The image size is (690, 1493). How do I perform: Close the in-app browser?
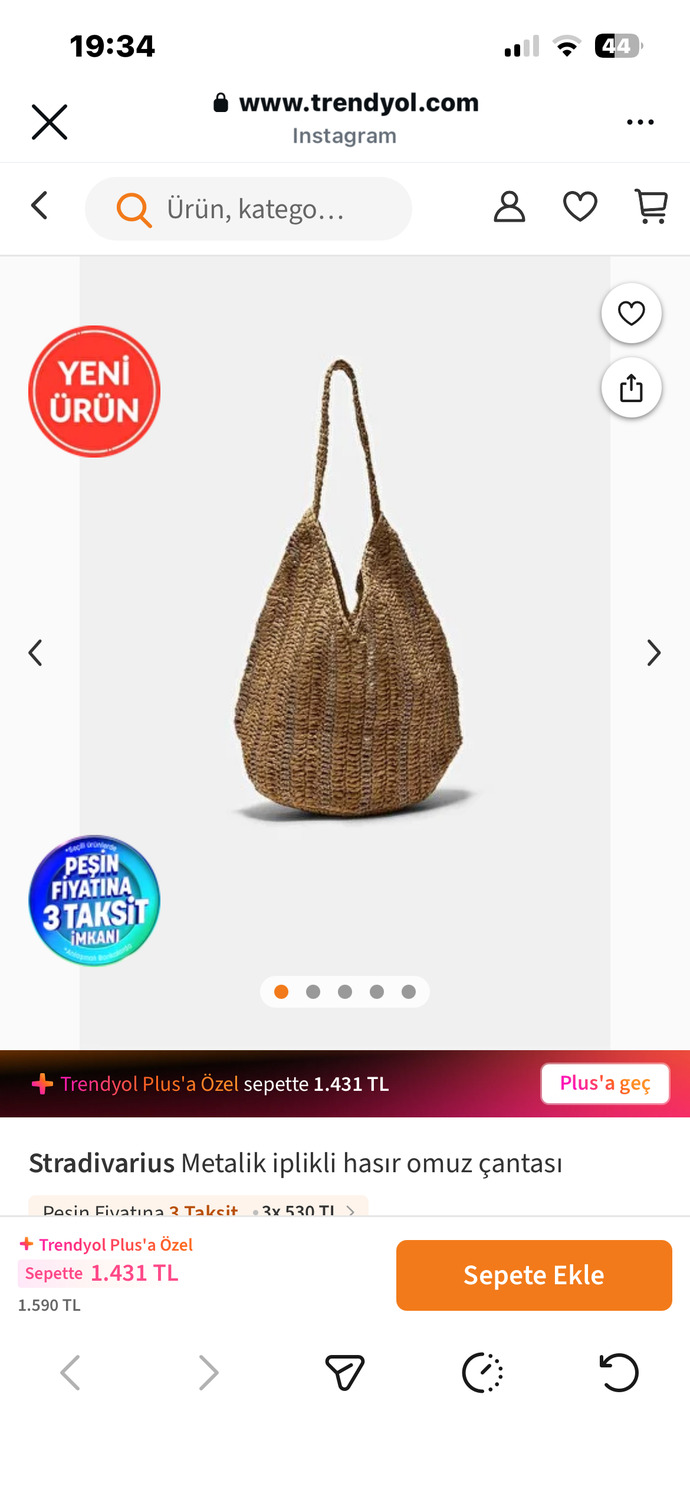click(49, 122)
